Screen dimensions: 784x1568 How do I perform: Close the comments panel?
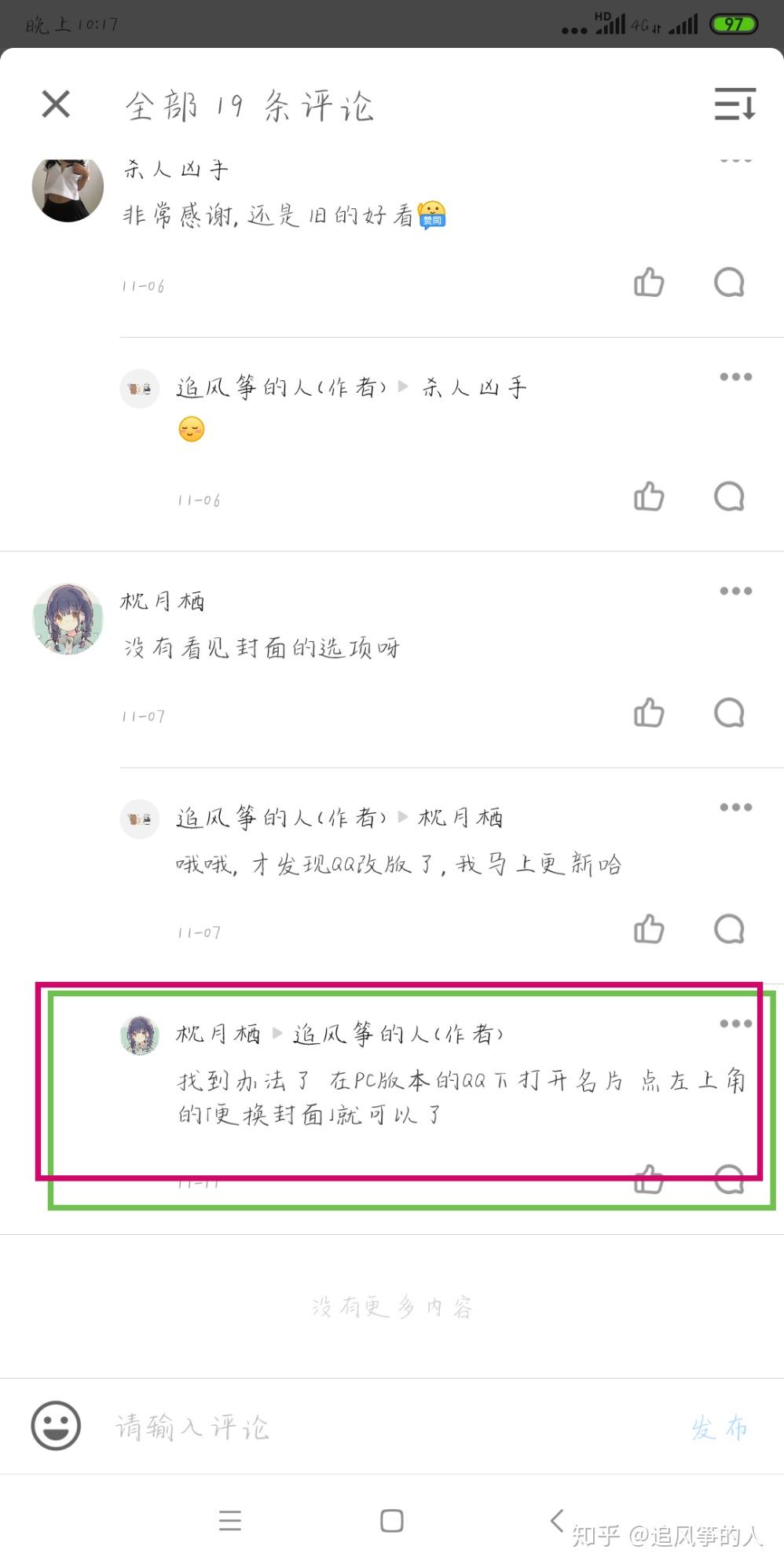pyautogui.click(x=56, y=104)
